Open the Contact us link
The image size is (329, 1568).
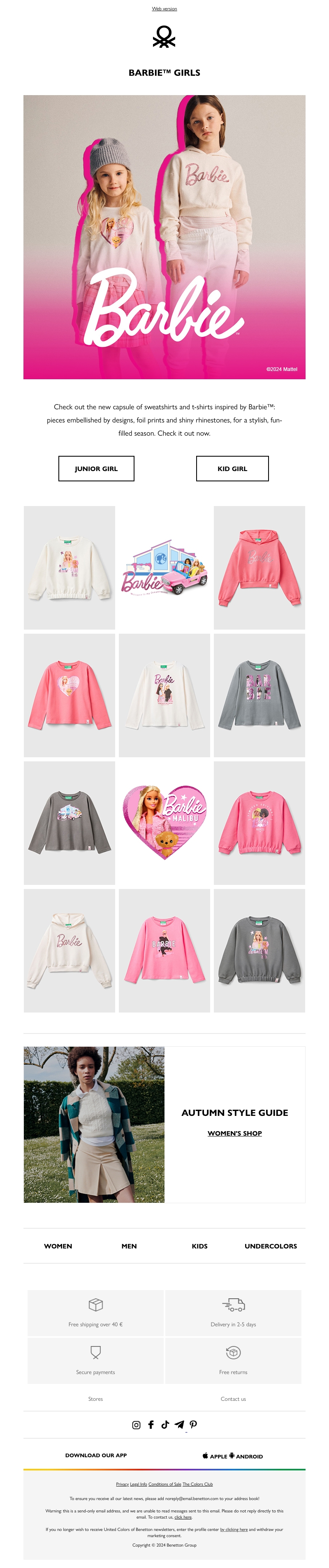(233, 1399)
